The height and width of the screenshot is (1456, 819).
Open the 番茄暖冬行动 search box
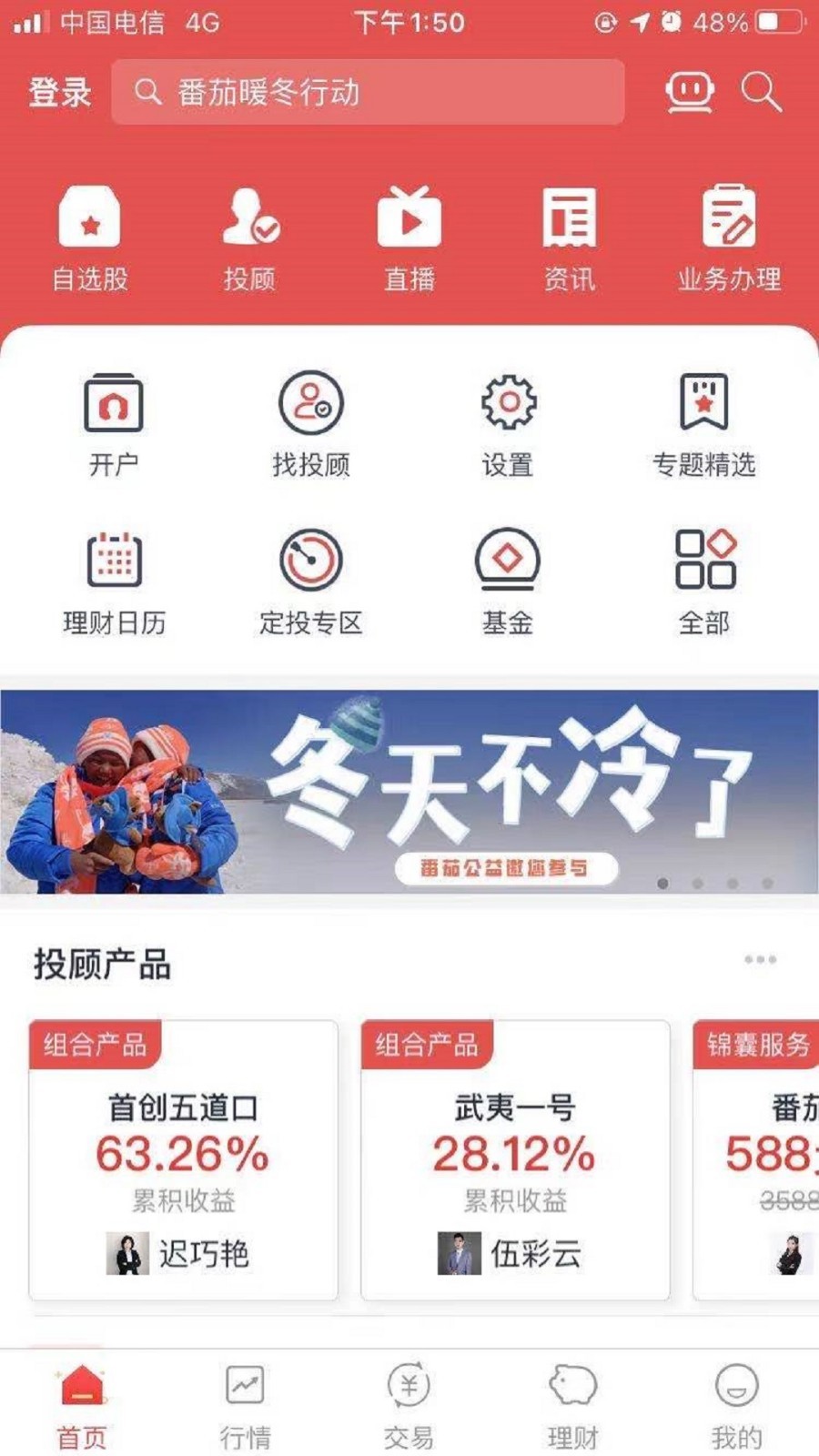click(x=368, y=92)
